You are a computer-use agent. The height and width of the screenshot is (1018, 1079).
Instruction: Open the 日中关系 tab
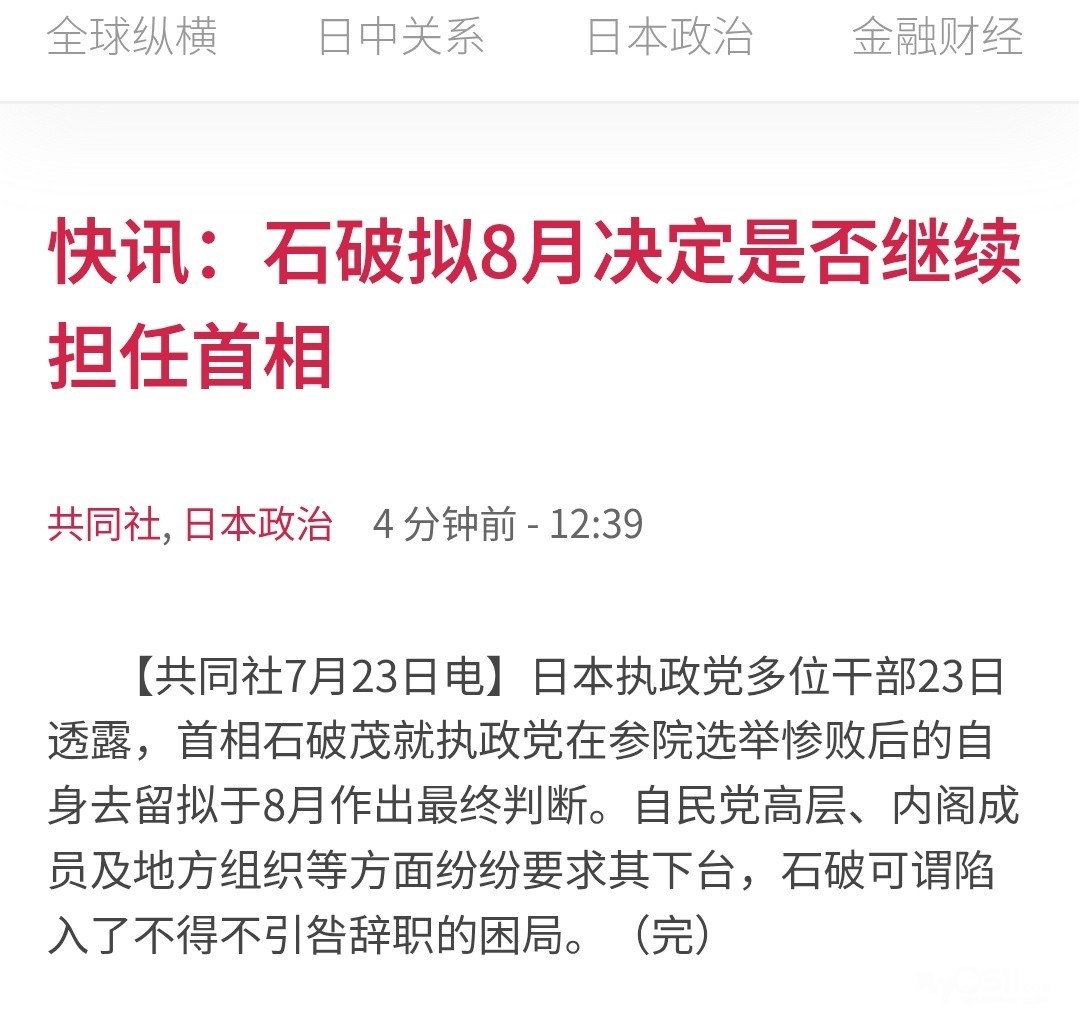point(401,36)
